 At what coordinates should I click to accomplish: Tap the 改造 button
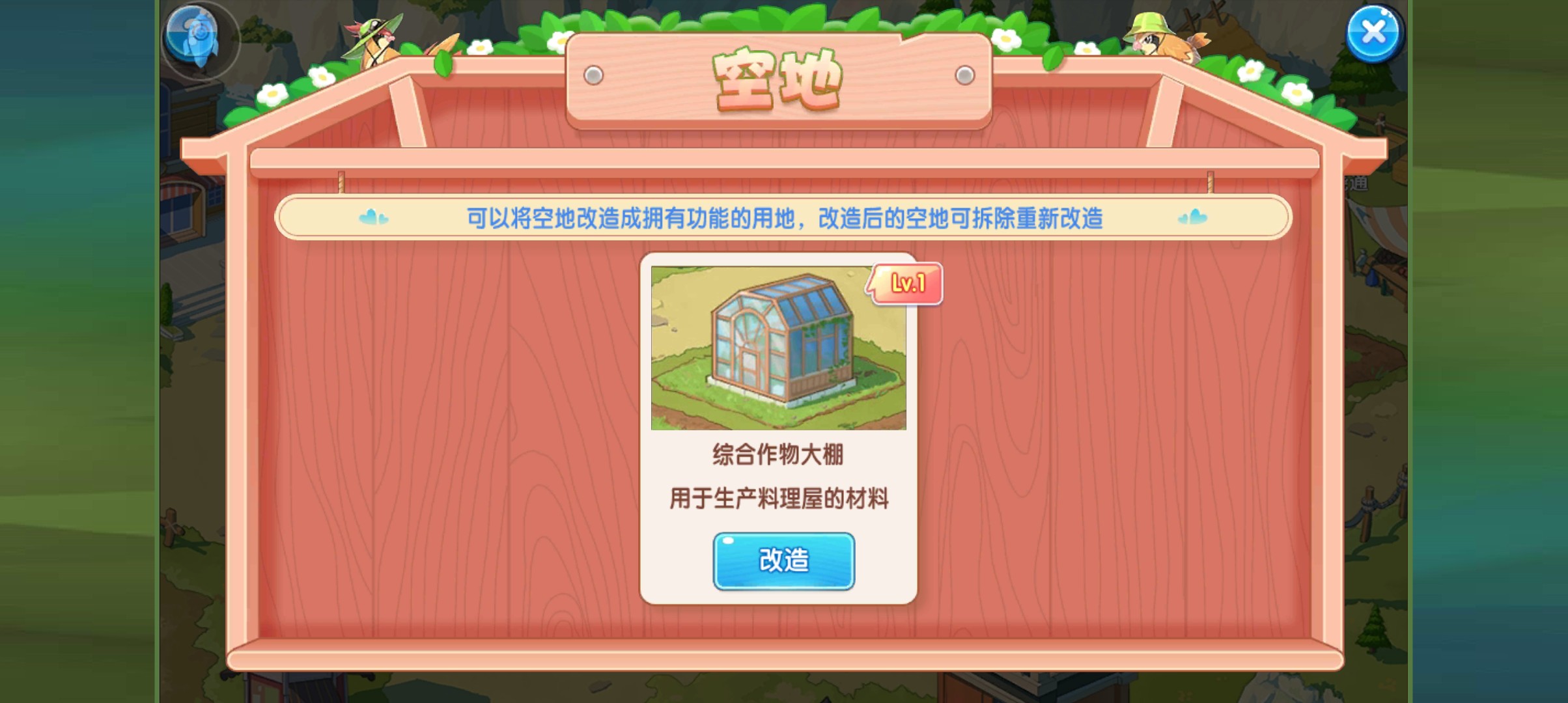pyautogui.click(x=783, y=560)
